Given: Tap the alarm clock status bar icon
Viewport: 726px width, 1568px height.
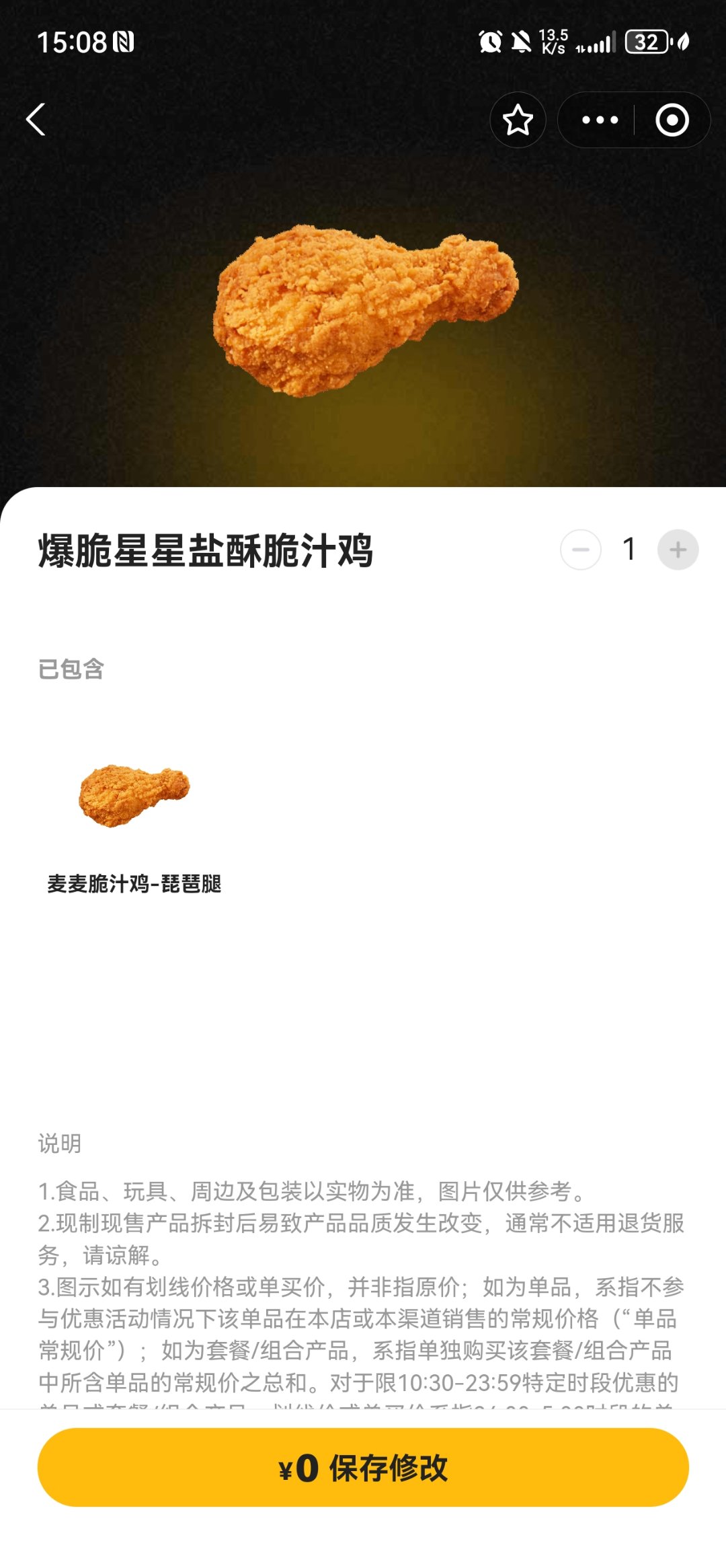Looking at the screenshot, I should tap(490, 42).
